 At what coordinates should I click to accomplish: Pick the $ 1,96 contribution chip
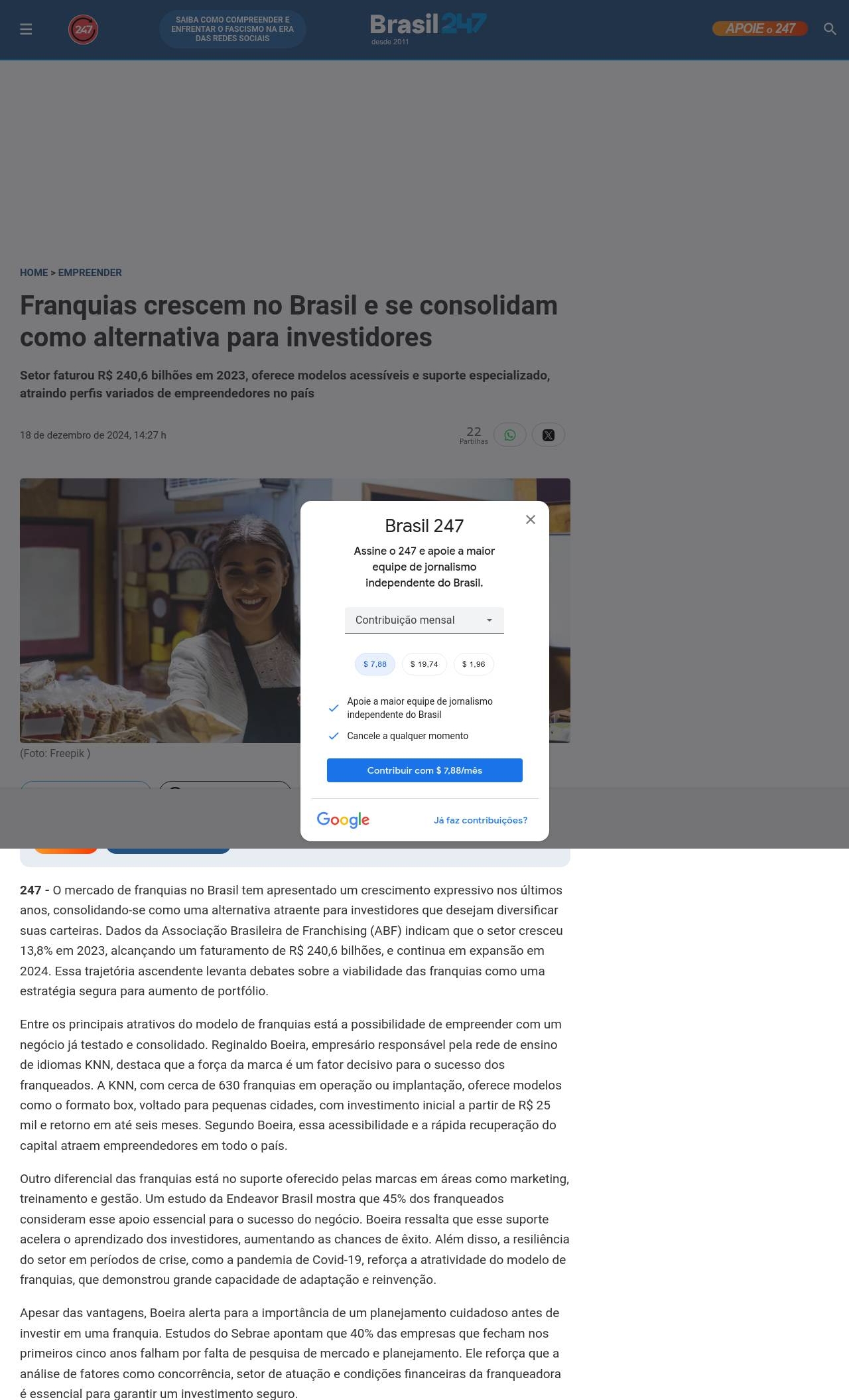[474, 664]
